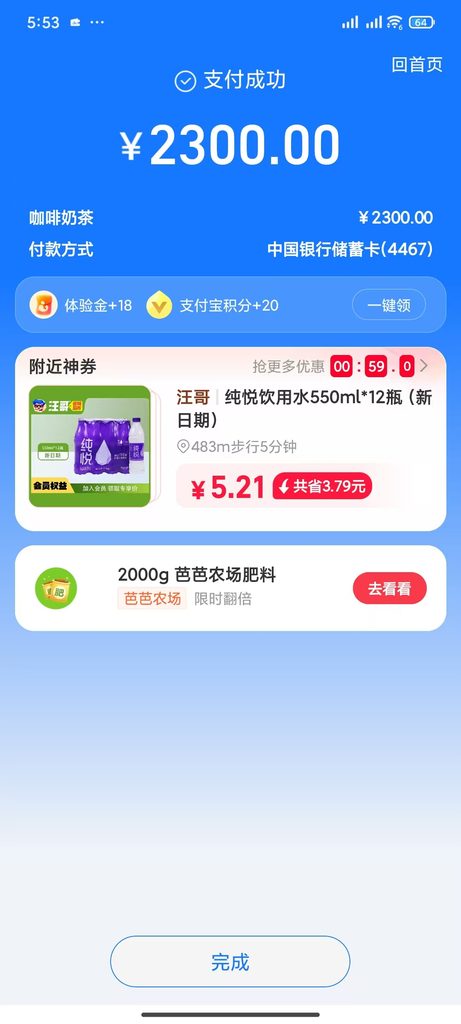Tap 完成 to finish payment

point(230,962)
